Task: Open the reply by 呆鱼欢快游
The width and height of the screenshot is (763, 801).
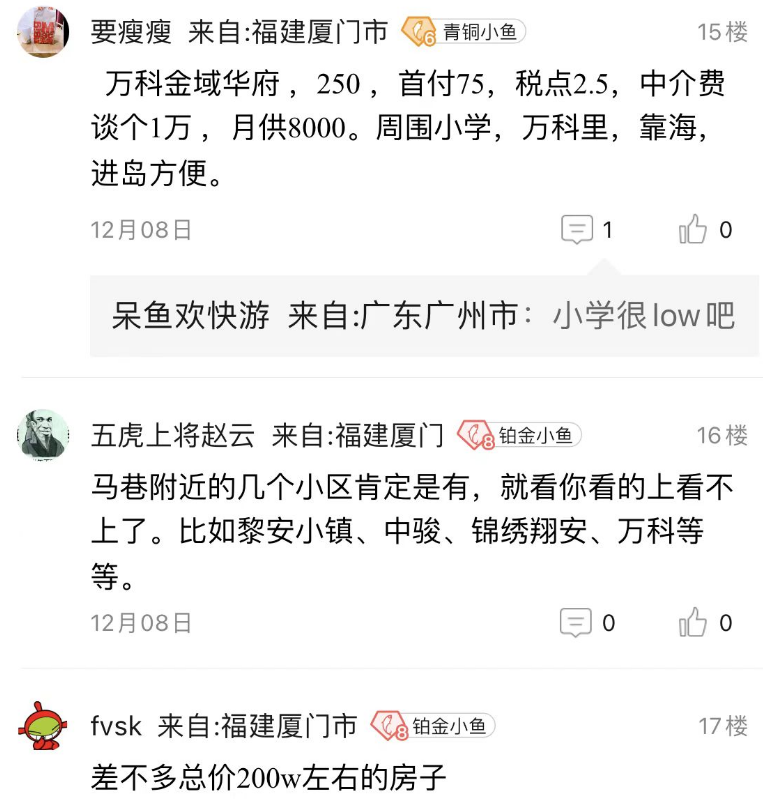Action: (x=423, y=317)
